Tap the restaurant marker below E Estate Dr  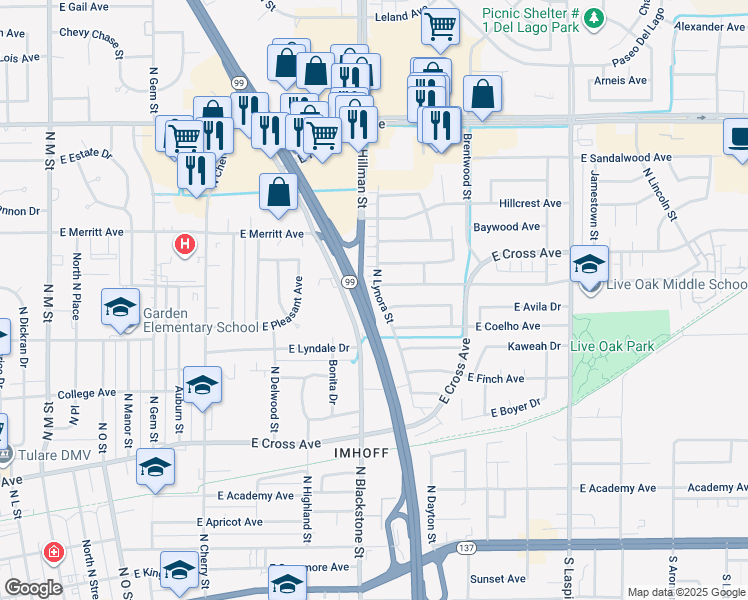(x=196, y=172)
